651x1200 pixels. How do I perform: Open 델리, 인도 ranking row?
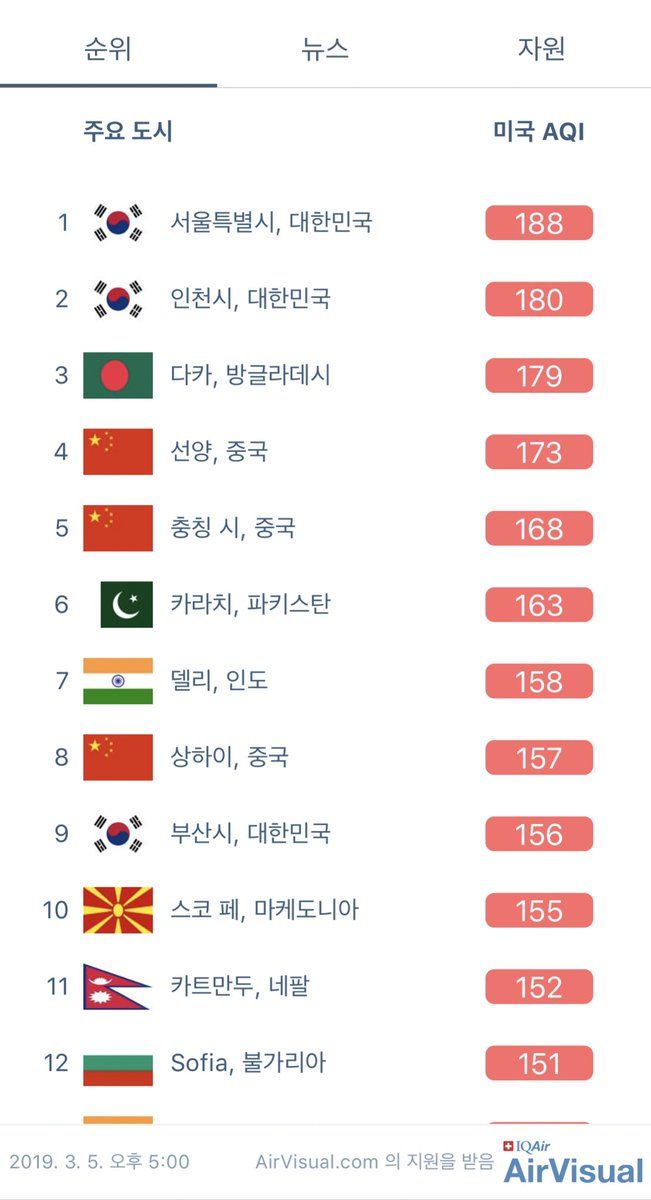[x=325, y=681]
